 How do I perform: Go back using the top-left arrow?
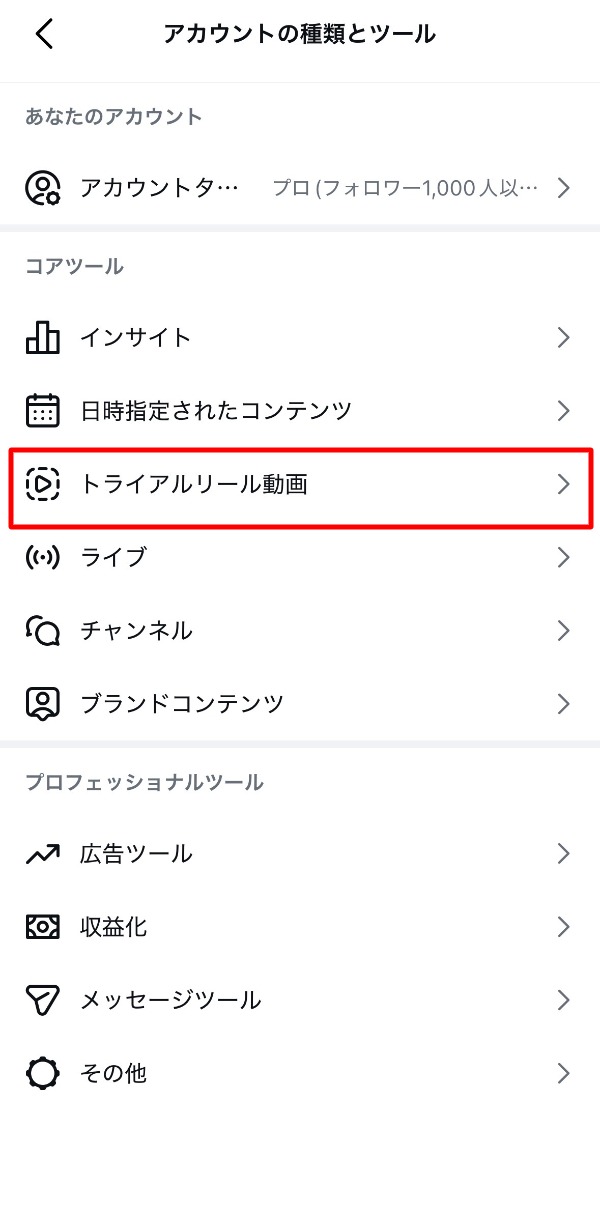tap(44, 34)
